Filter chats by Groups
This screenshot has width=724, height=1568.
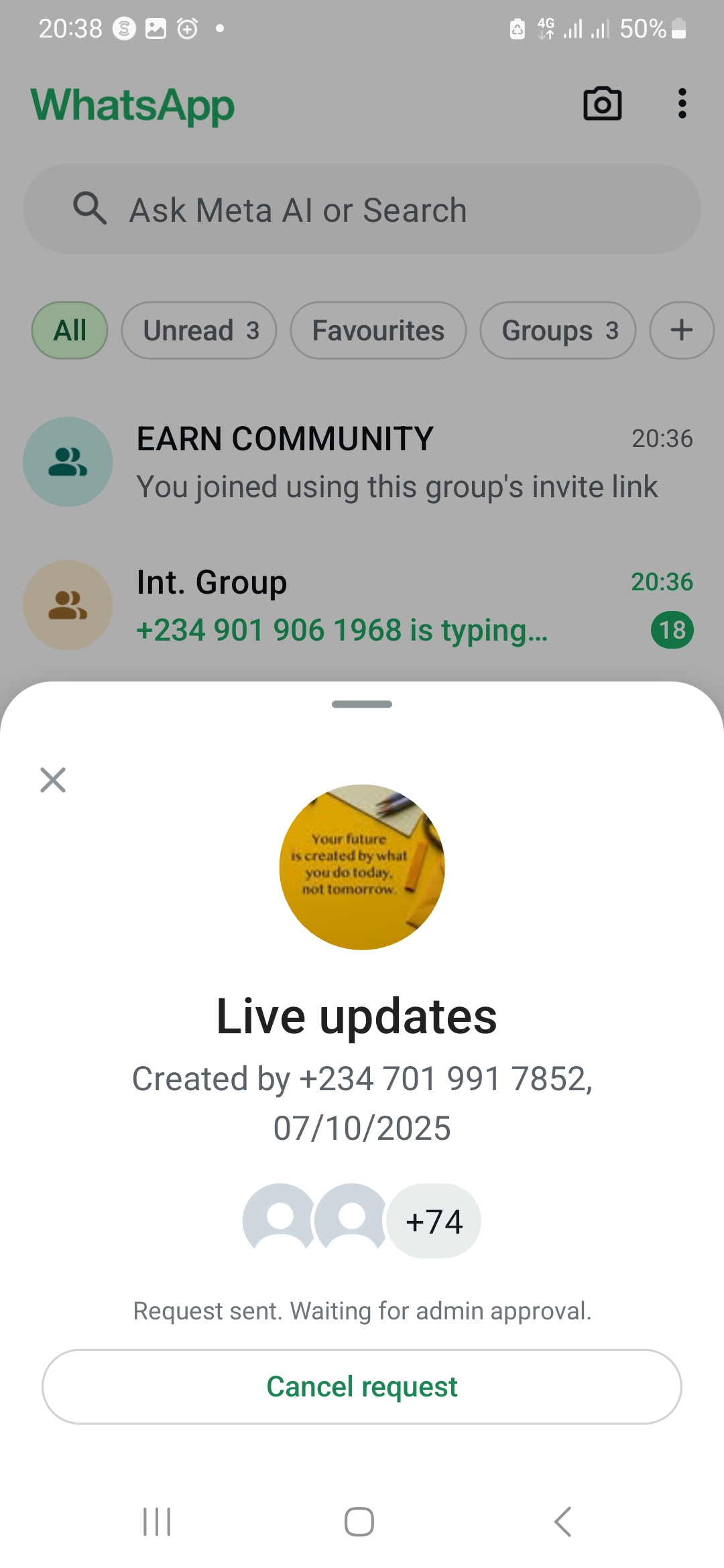pos(558,330)
